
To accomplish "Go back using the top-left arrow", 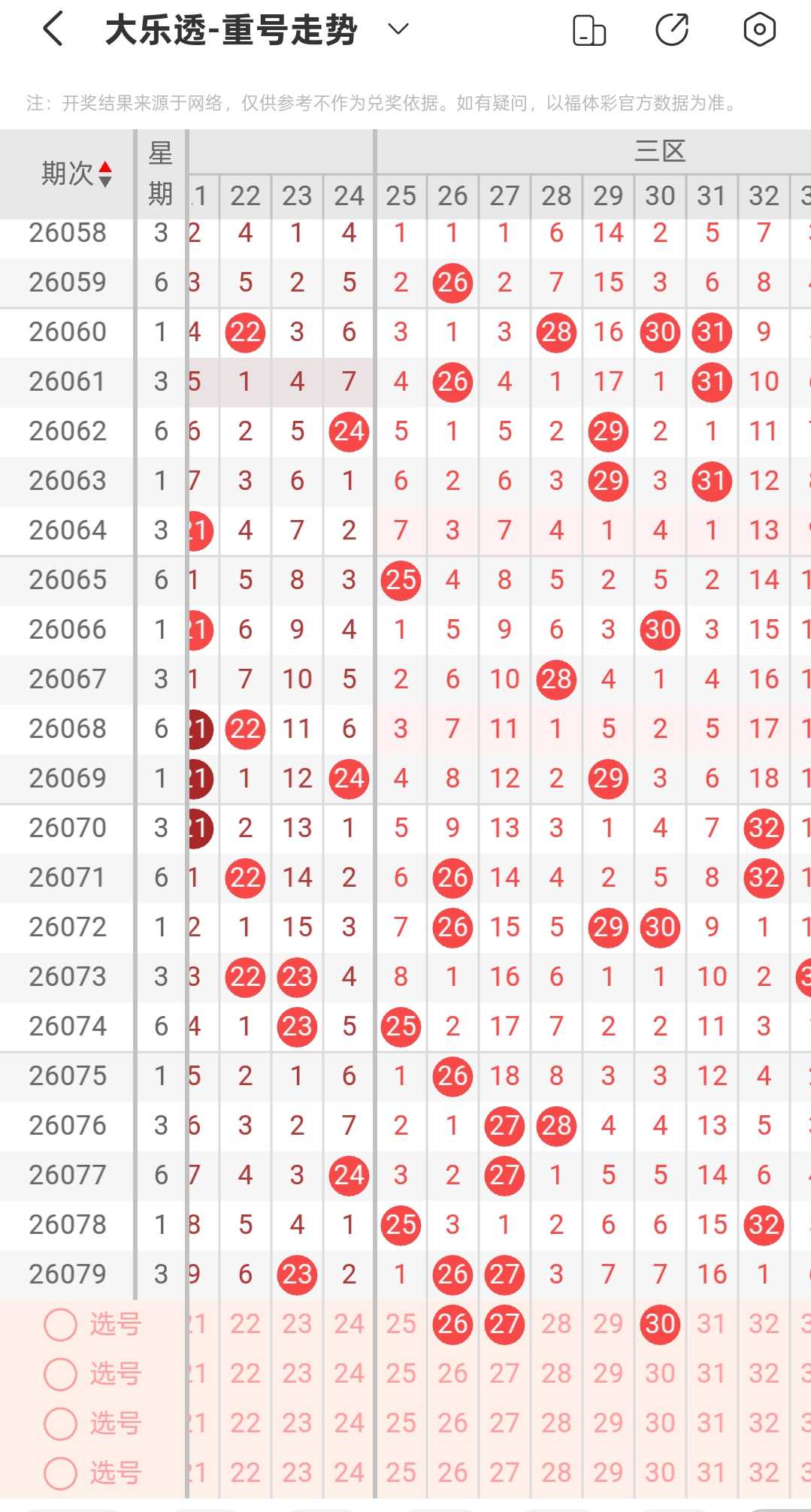I will pos(53,30).
